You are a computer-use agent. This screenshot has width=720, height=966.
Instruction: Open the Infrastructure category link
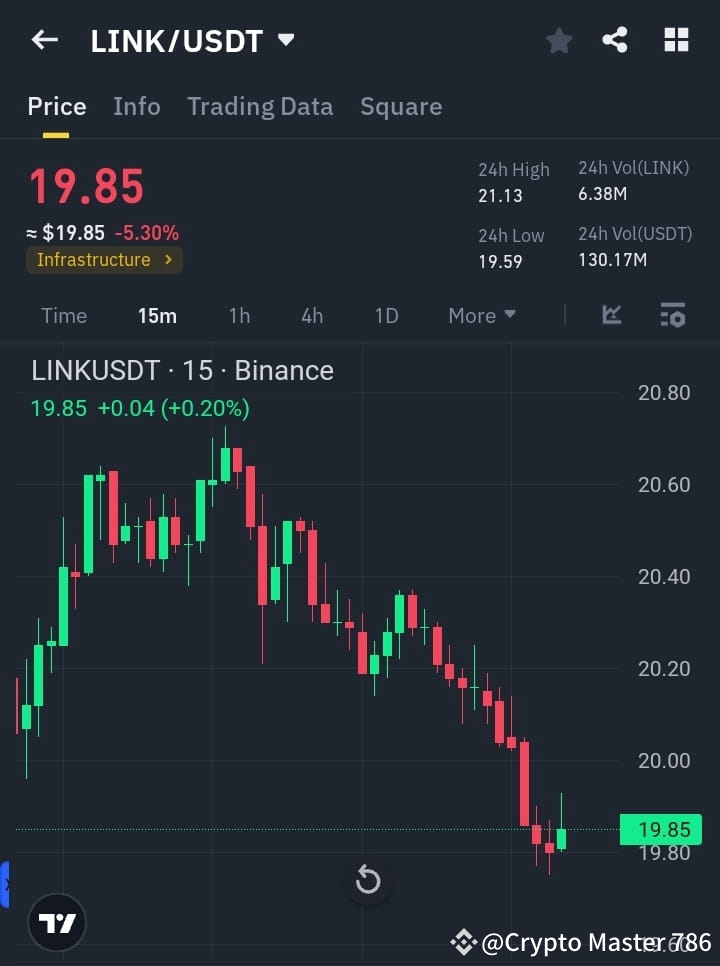coord(104,259)
